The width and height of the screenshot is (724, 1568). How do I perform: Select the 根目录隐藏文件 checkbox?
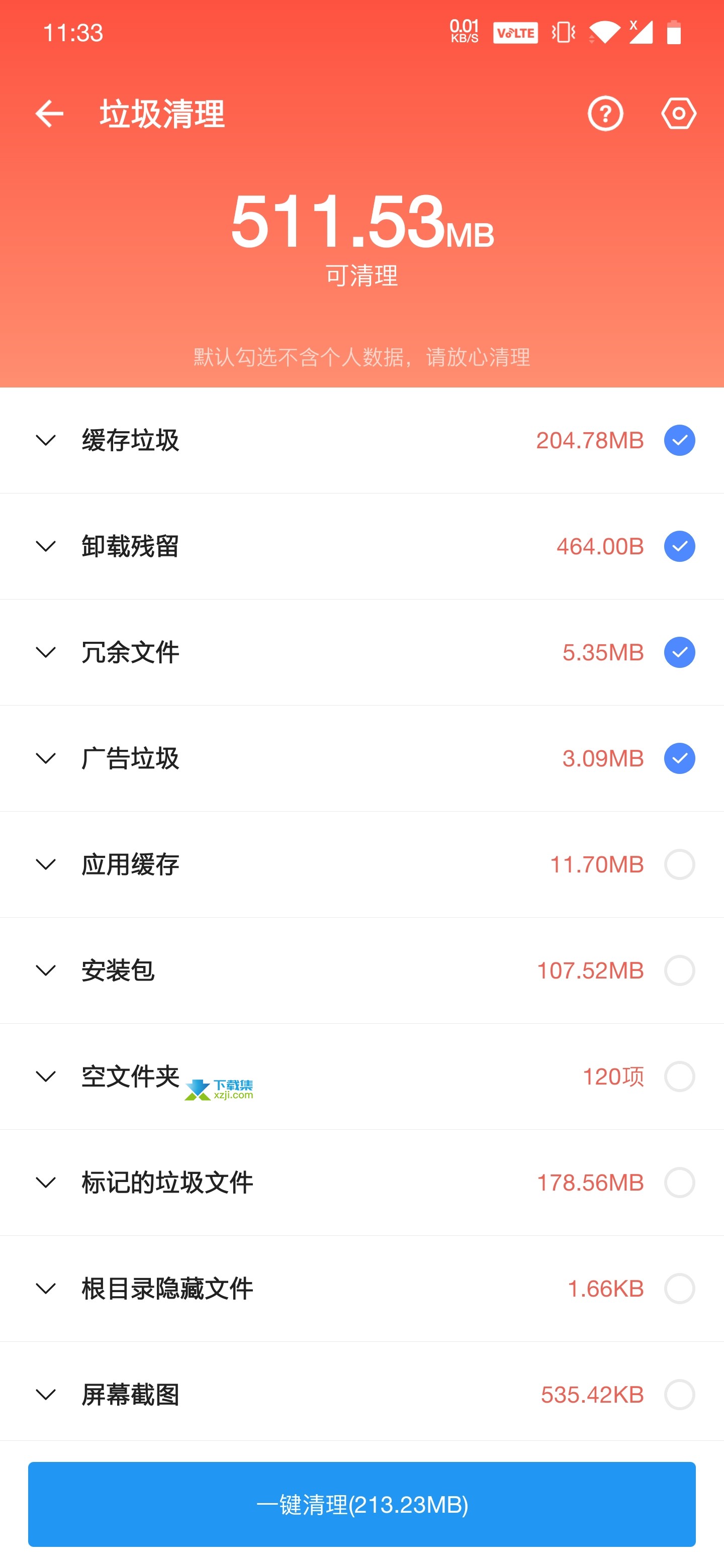click(680, 1289)
